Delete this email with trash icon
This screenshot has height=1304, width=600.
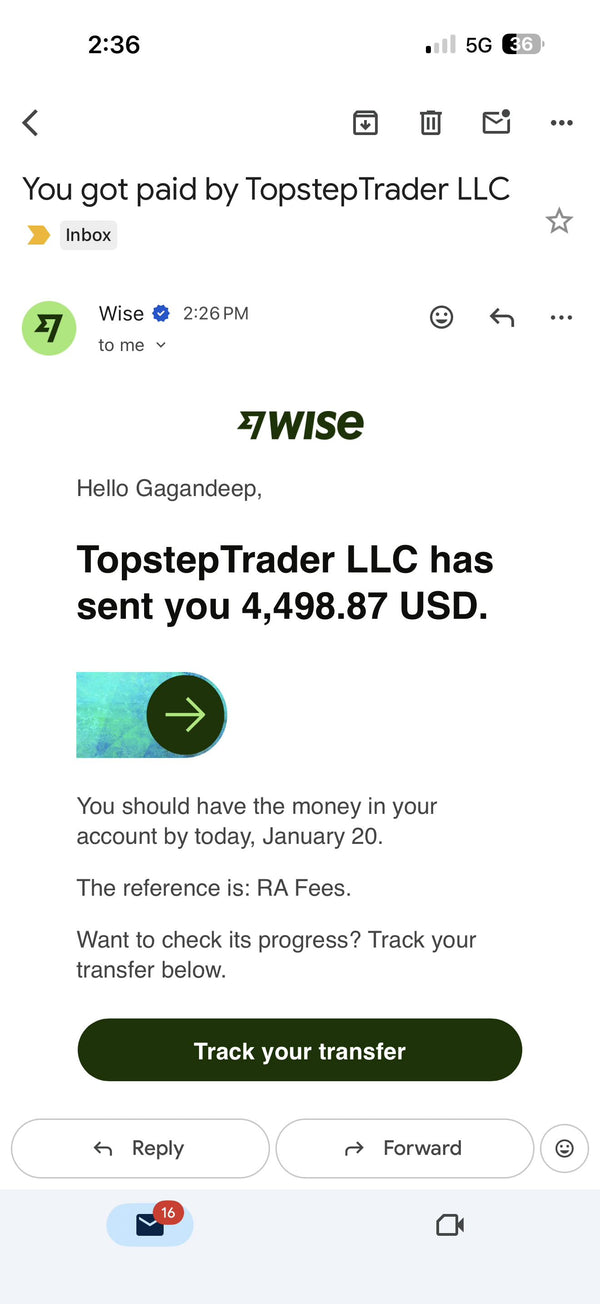pos(430,123)
